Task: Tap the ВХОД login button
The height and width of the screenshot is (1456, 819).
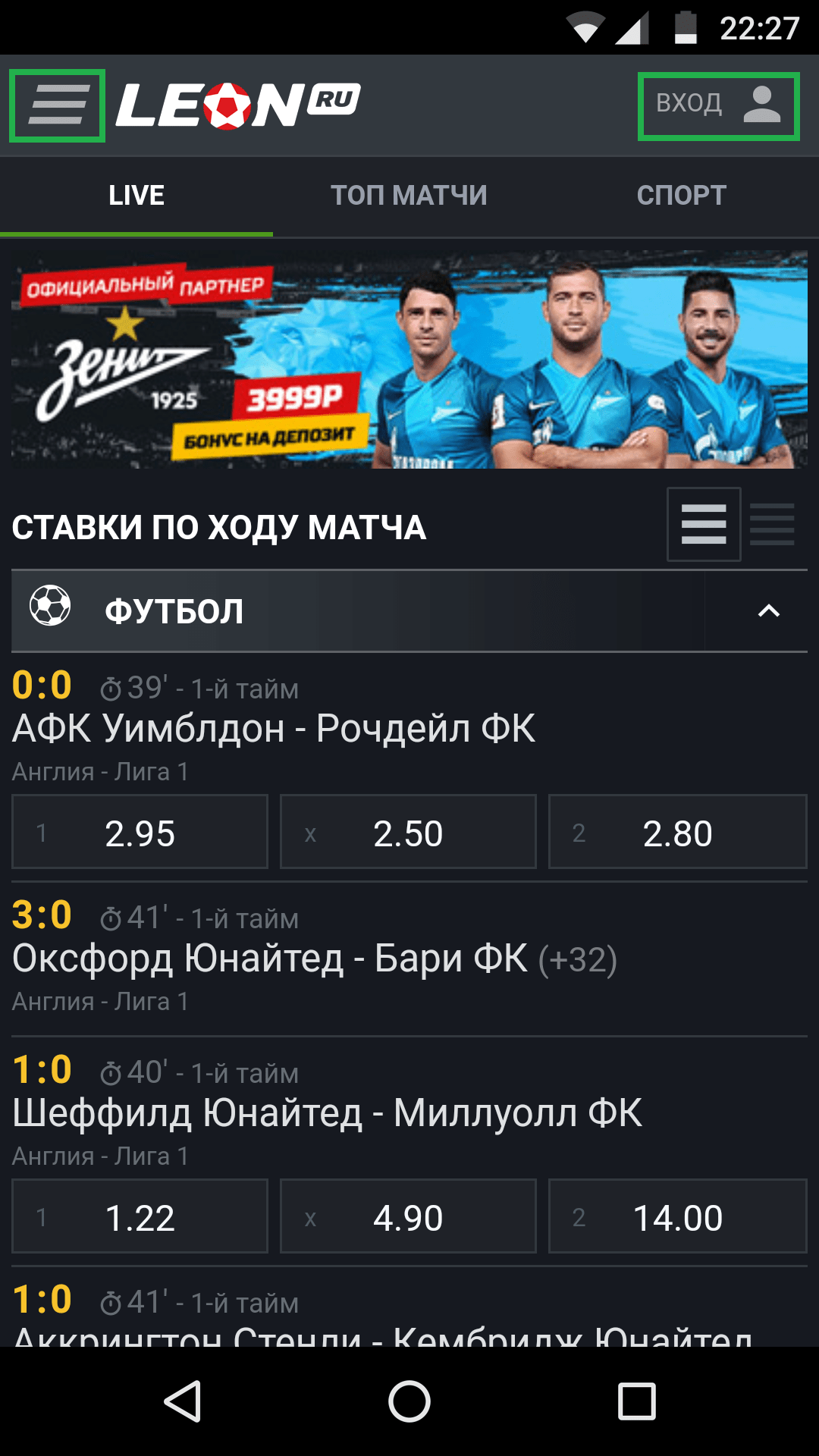Action: [718, 106]
